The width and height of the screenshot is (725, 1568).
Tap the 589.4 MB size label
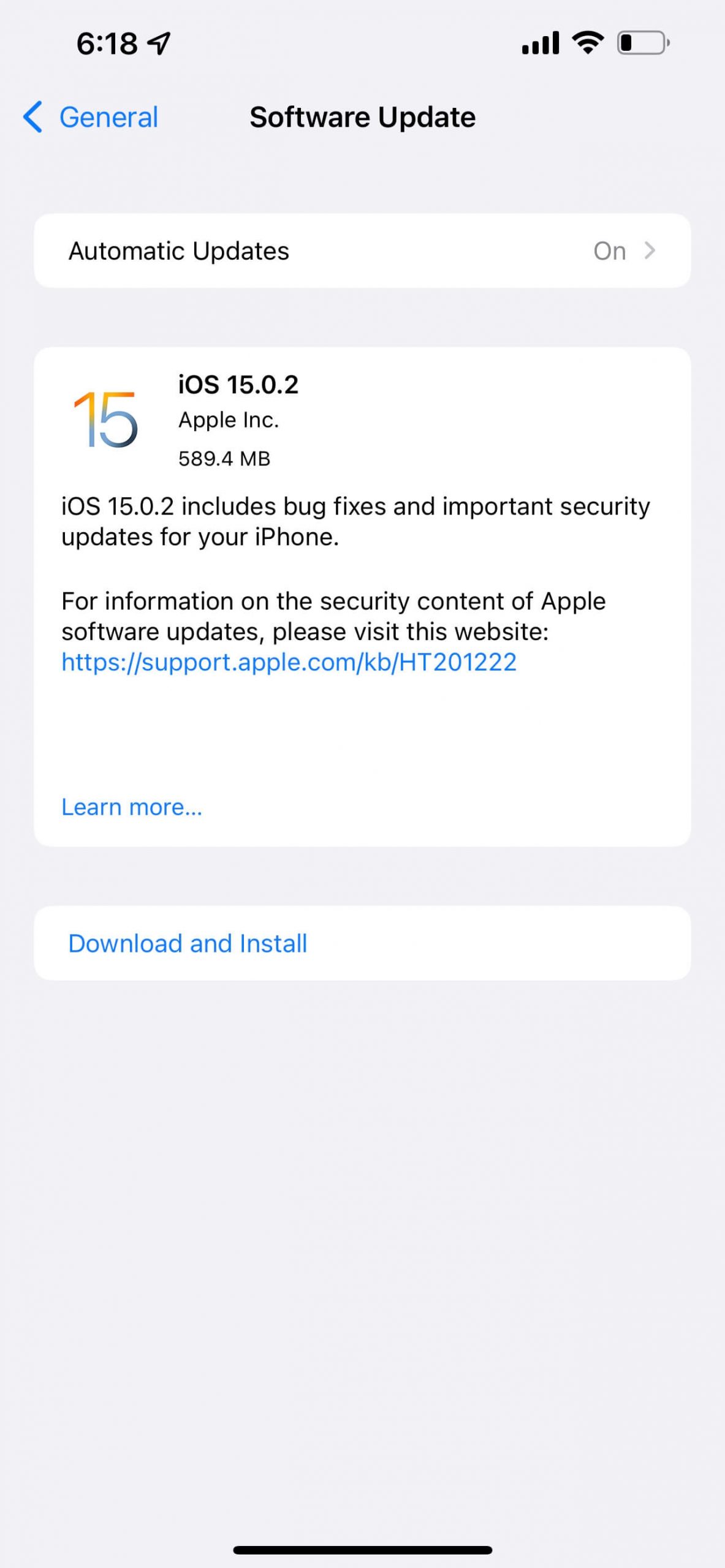tap(225, 458)
